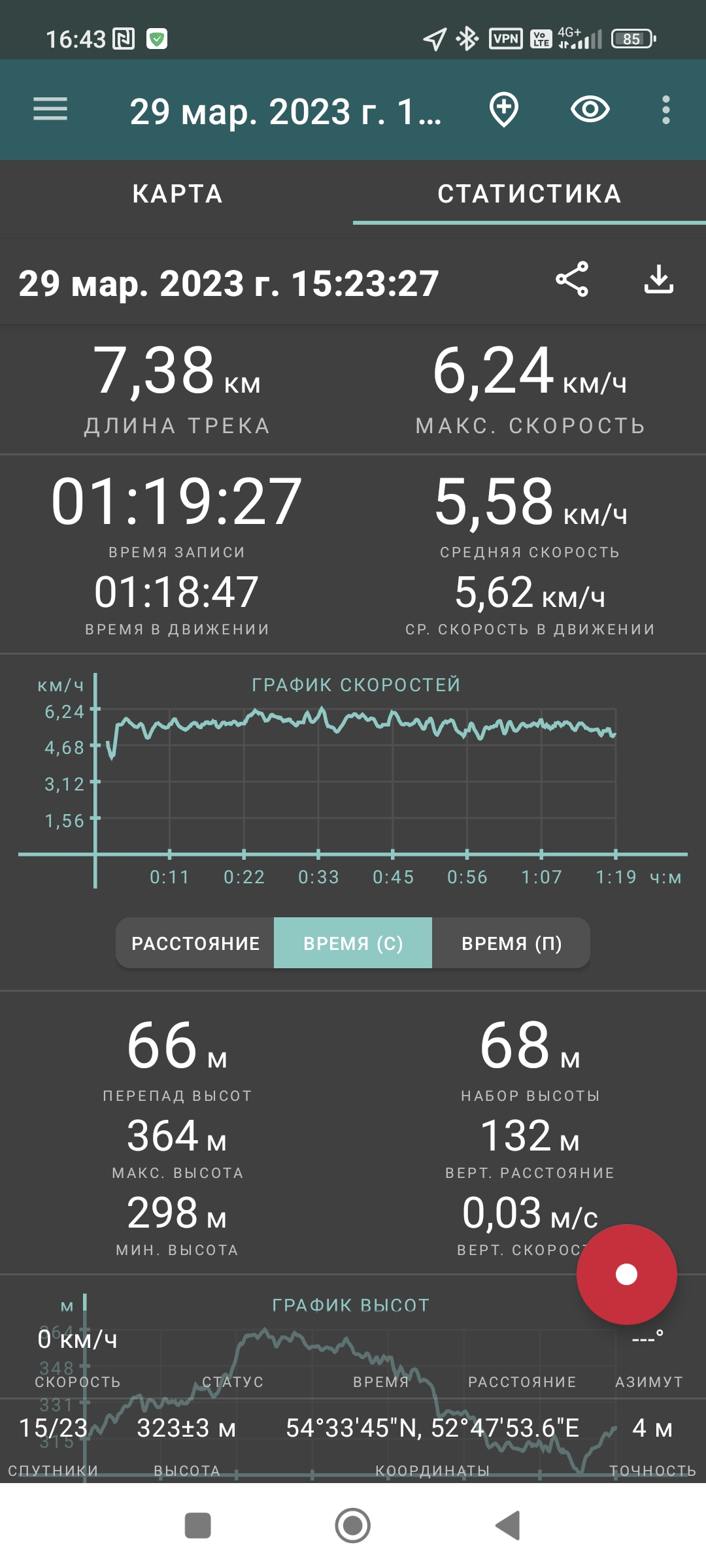Share this recorded track
This screenshot has height=1568, width=706.
[572, 280]
